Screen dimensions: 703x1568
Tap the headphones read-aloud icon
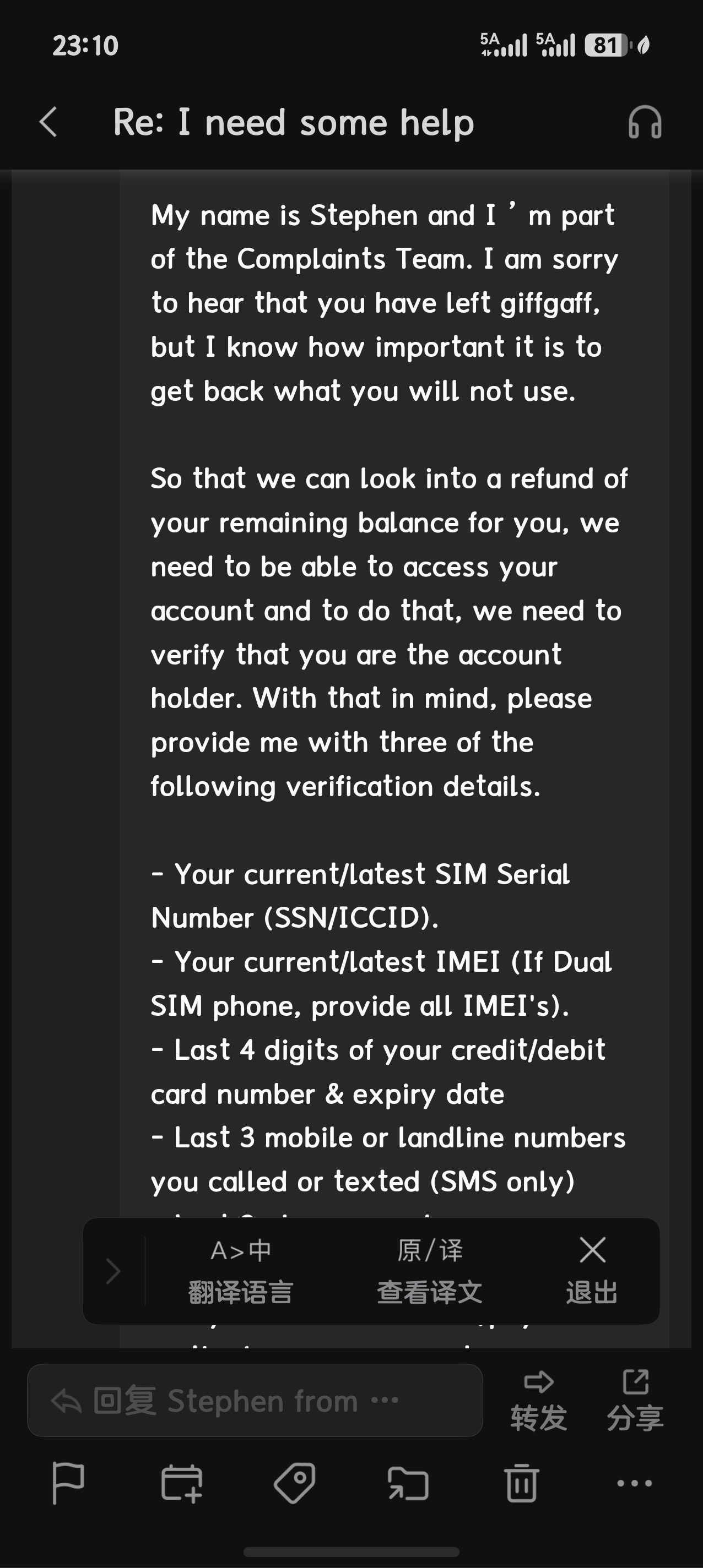click(645, 122)
